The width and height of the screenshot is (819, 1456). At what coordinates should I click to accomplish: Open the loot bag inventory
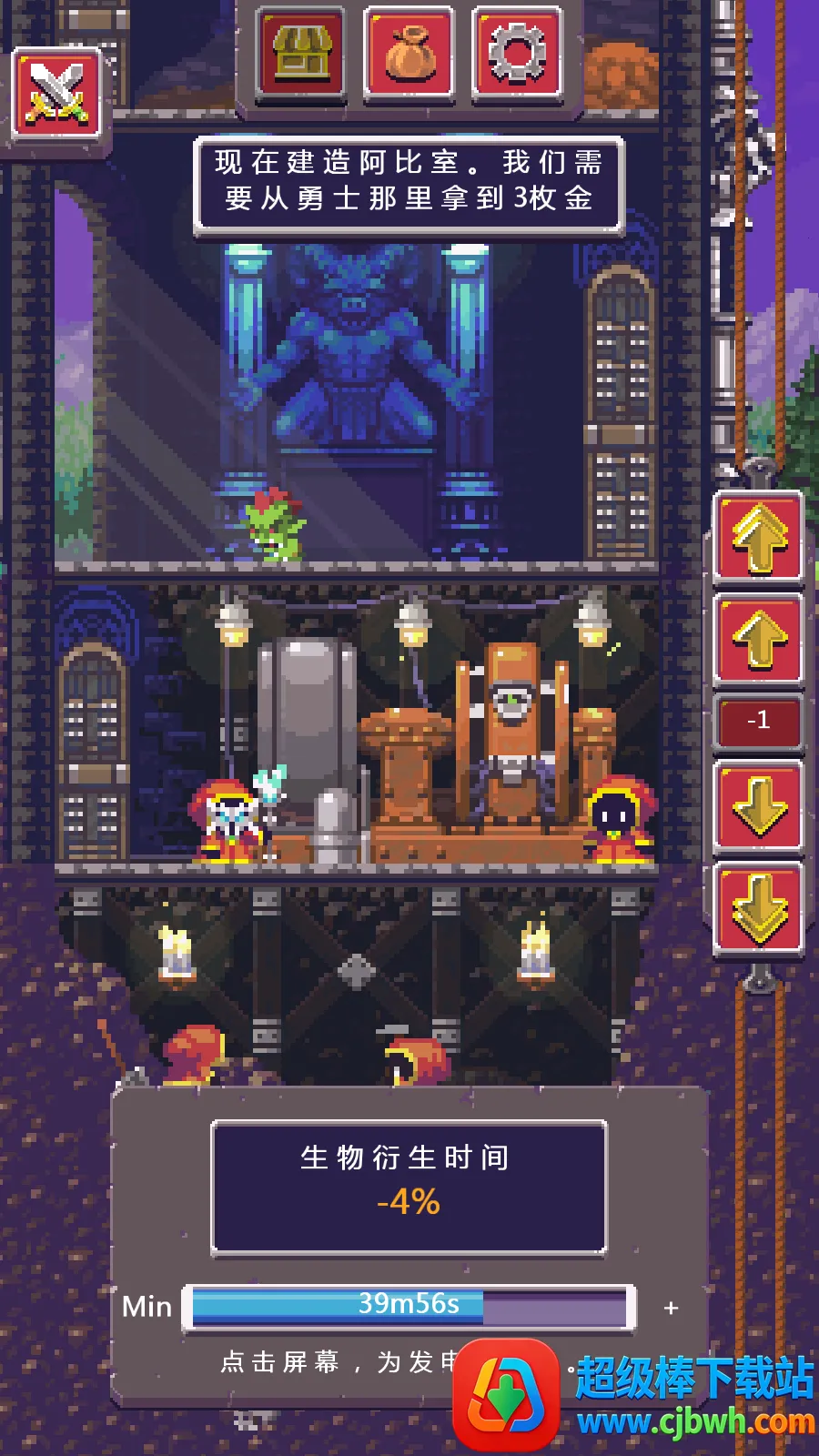click(409, 52)
